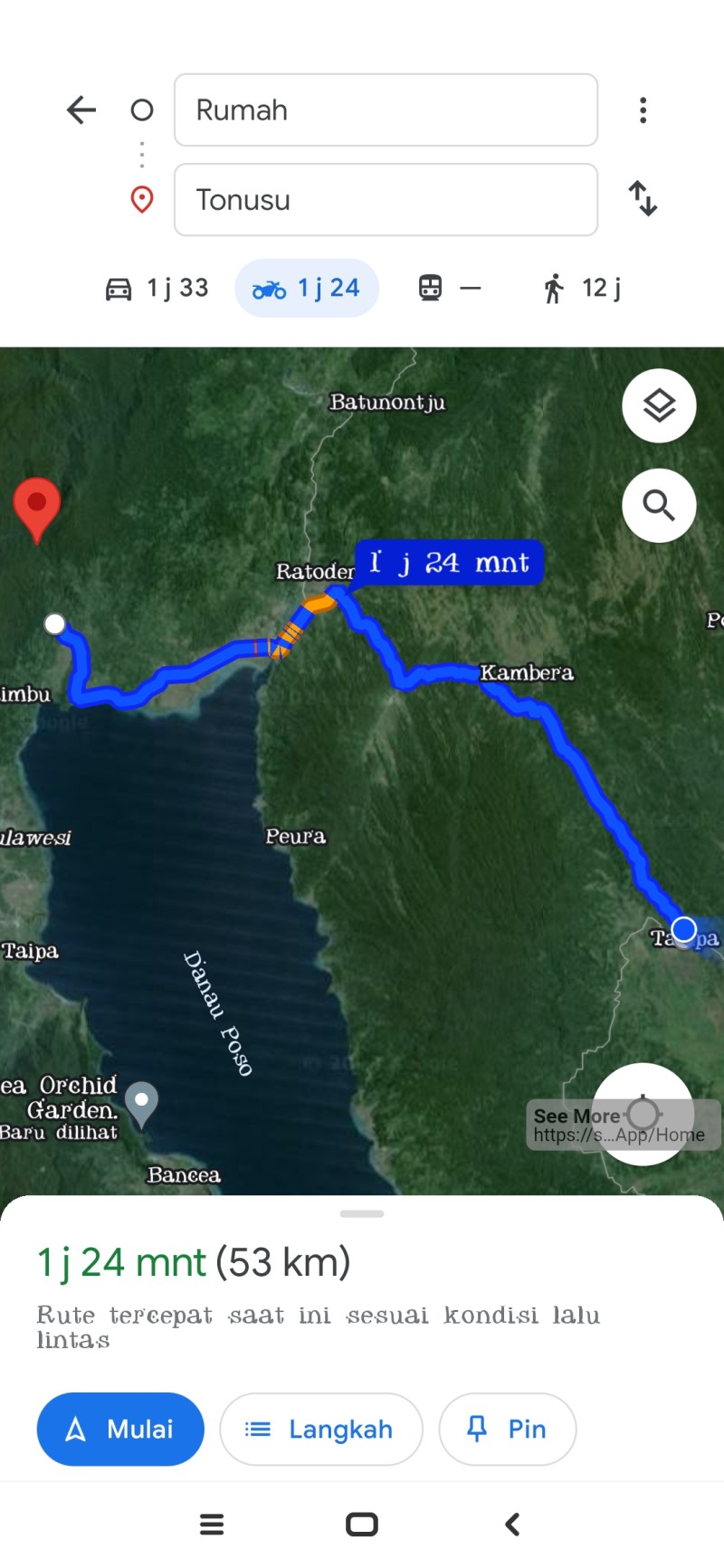The image size is (724, 1568).
Task: Open recent apps from navigation bar
Action: coord(212,1525)
